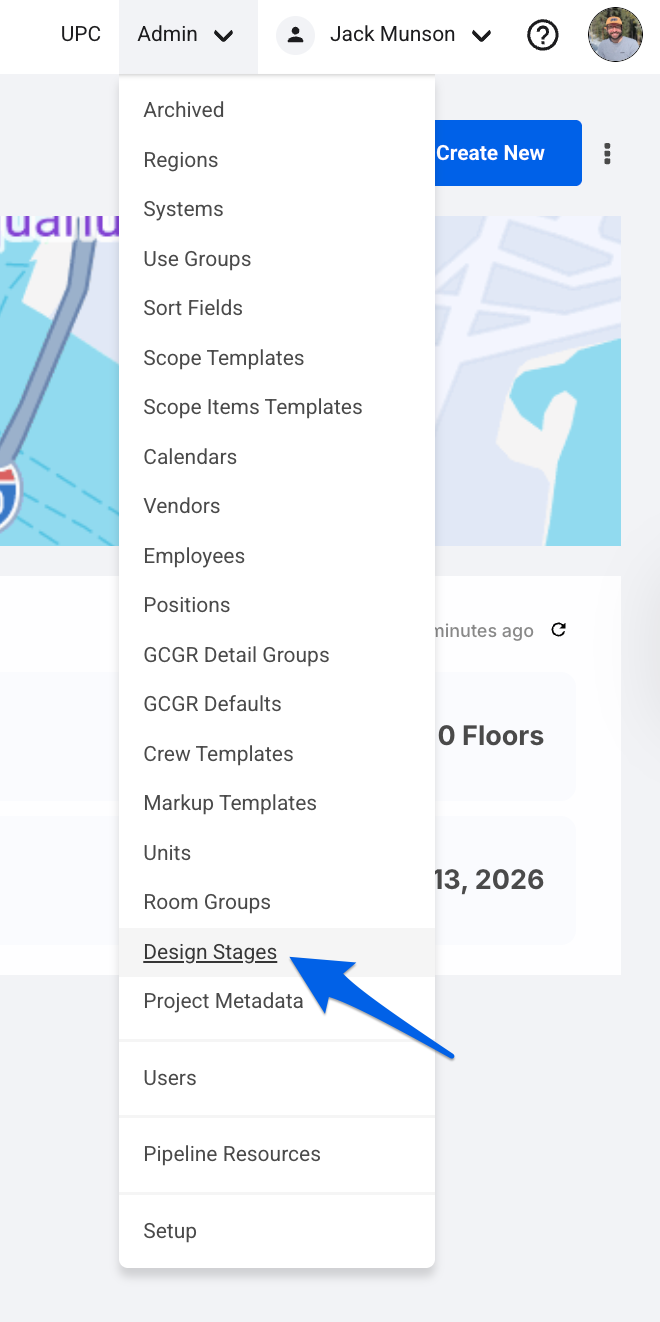The width and height of the screenshot is (660, 1322).
Task: Open the Employees list
Action: click(x=194, y=556)
